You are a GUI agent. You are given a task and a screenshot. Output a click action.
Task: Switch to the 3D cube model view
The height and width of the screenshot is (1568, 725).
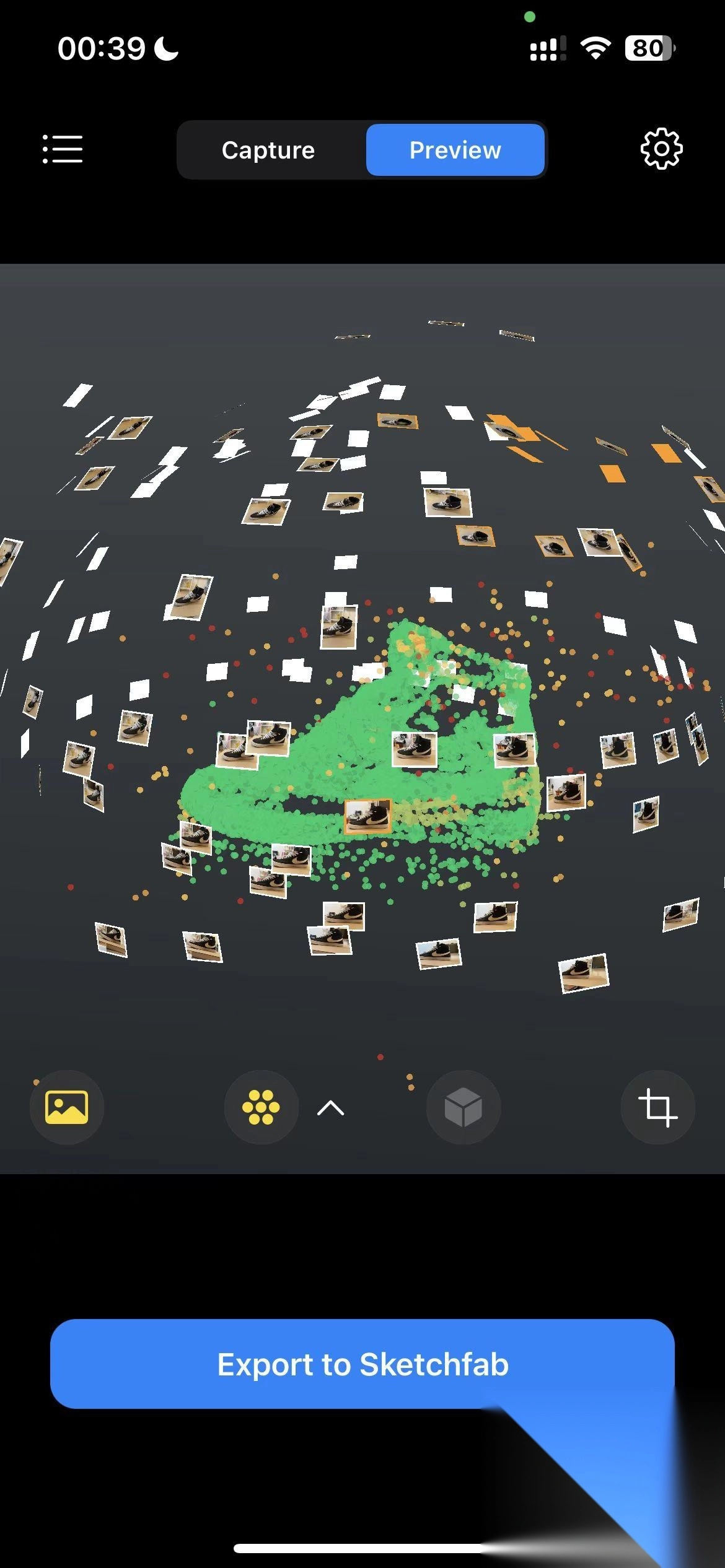click(x=463, y=1107)
